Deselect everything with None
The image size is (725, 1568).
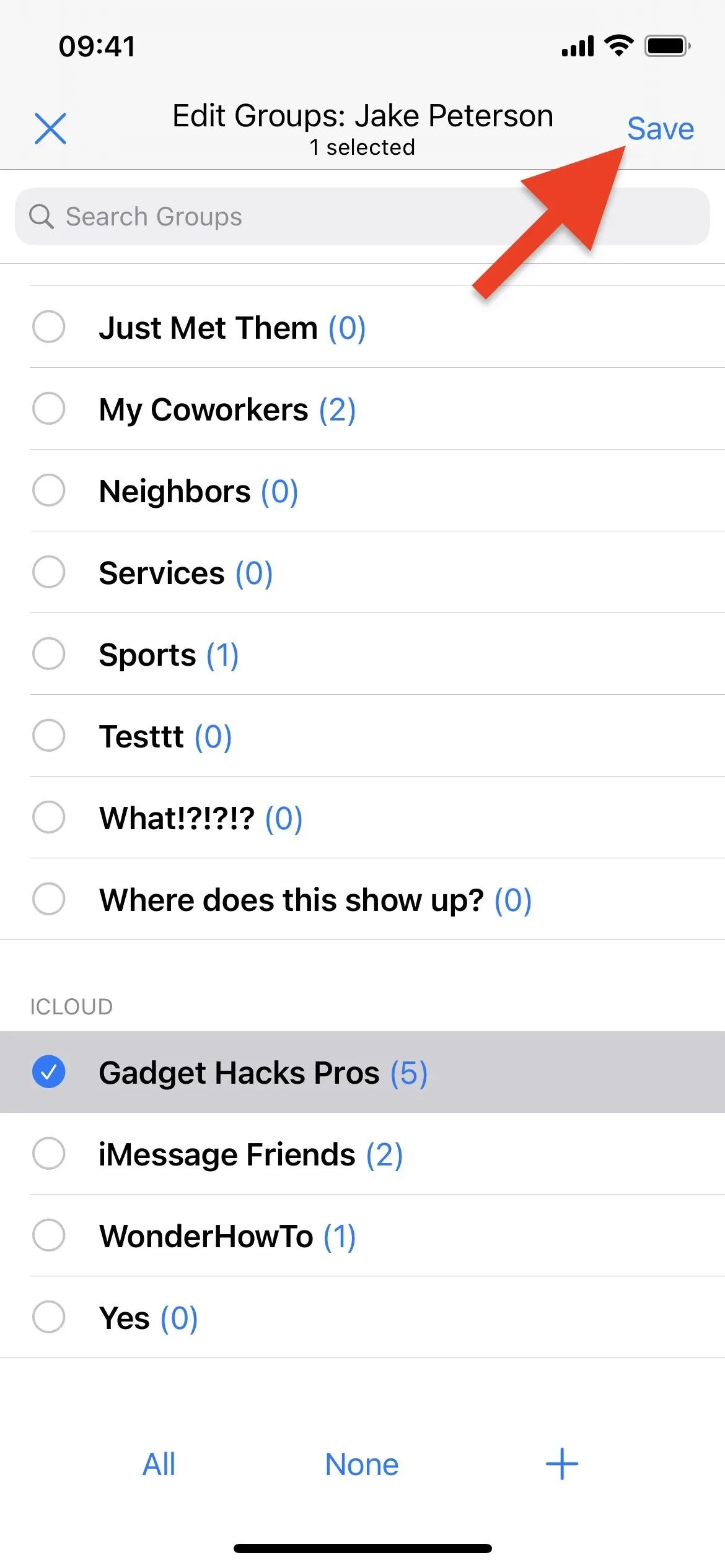(x=362, y=1465)
